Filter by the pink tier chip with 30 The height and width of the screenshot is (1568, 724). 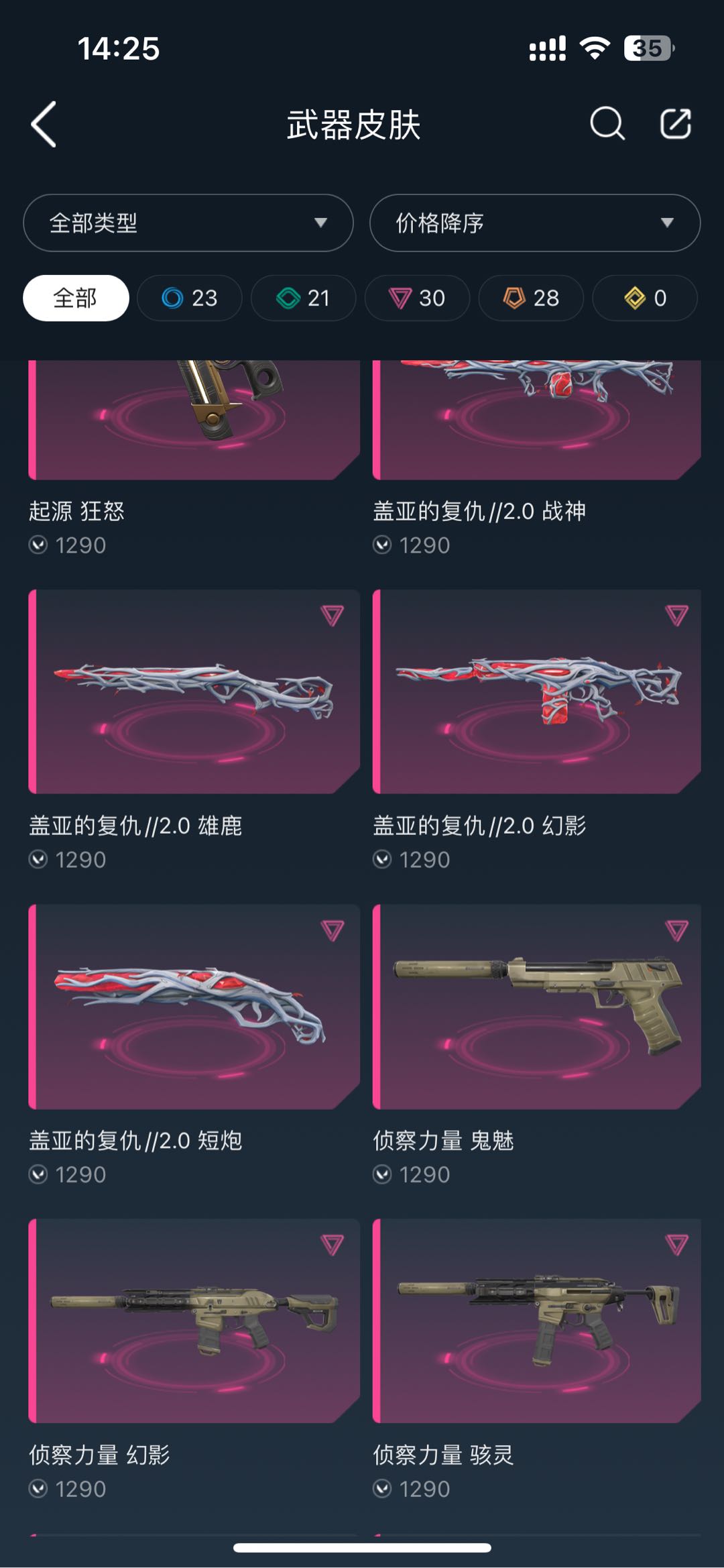coord(417,298)
